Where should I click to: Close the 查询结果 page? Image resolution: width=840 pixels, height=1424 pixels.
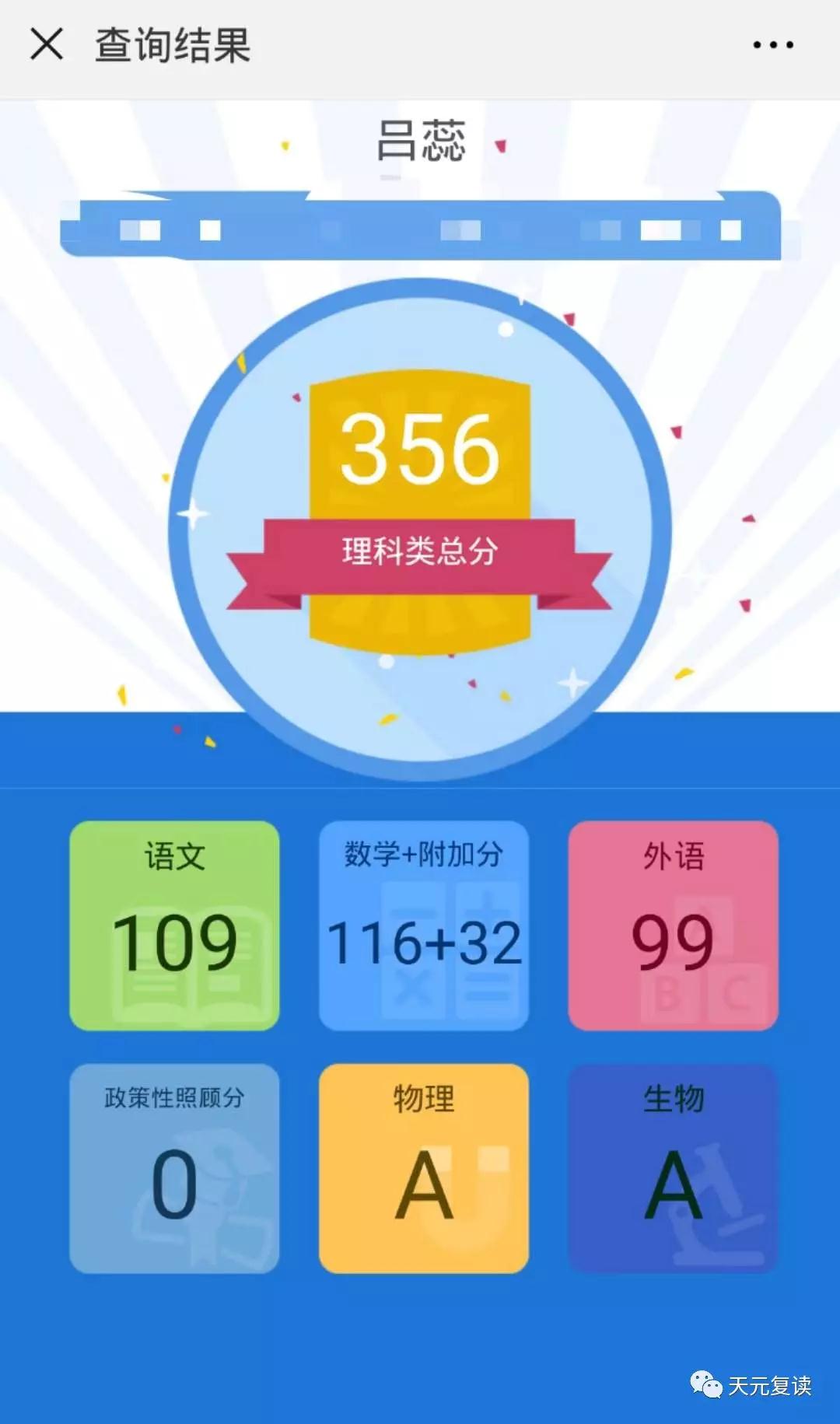click(x=47, y=44)
